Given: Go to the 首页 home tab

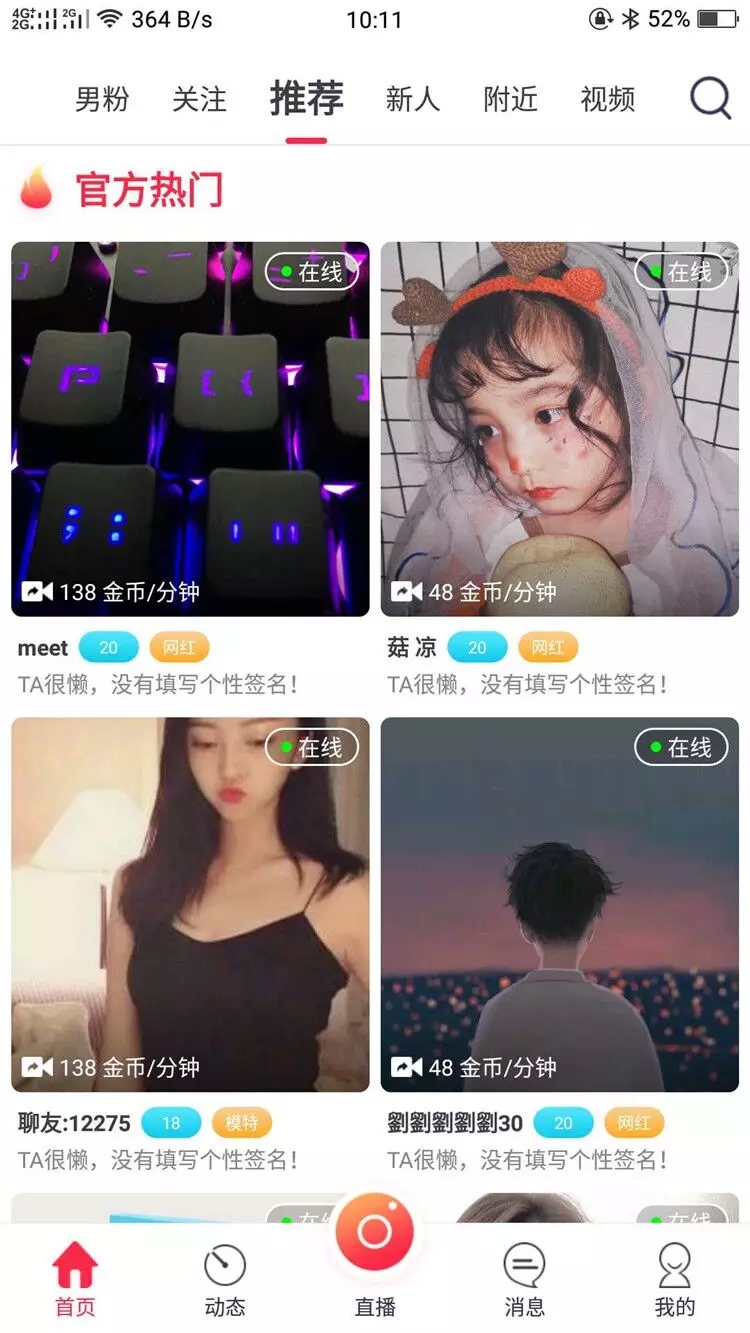Looking at the screenshot, I should [x=75, y=1278].
